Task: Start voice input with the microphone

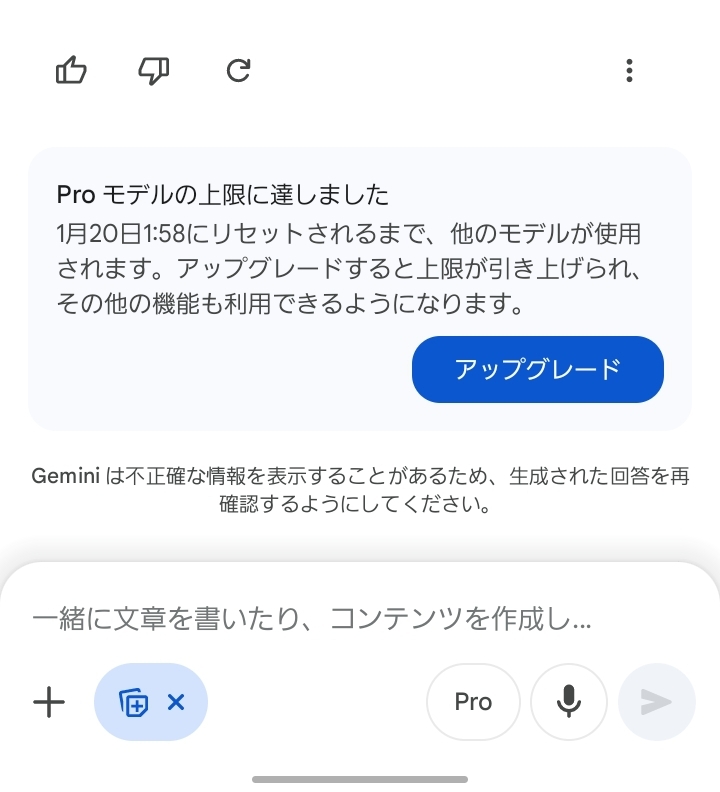Action: pos(569,702)
